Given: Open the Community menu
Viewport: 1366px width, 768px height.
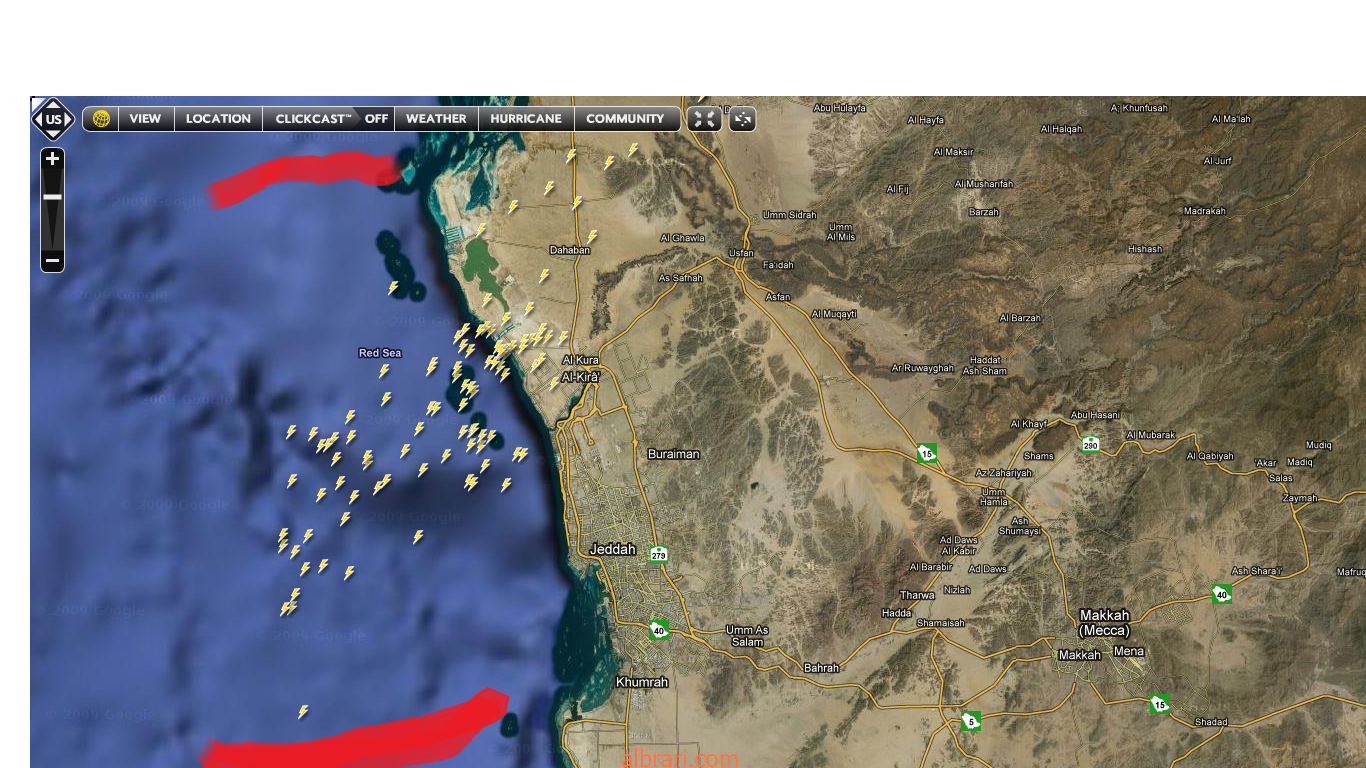Looking at the screenshot, I should (625, 119).
